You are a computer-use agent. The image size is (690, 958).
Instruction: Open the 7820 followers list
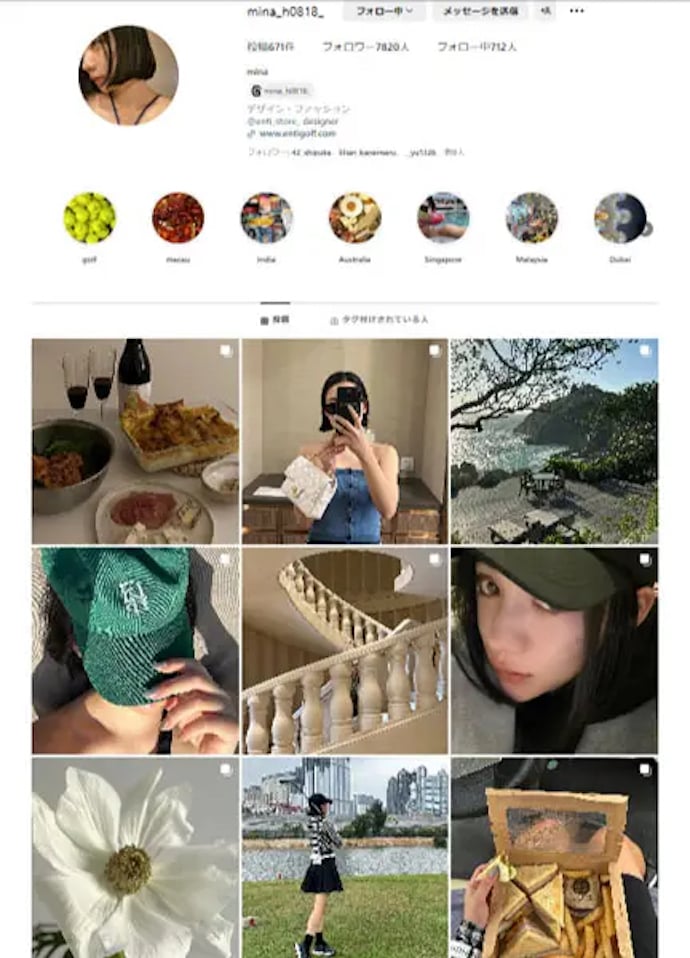tap(367, 47)
